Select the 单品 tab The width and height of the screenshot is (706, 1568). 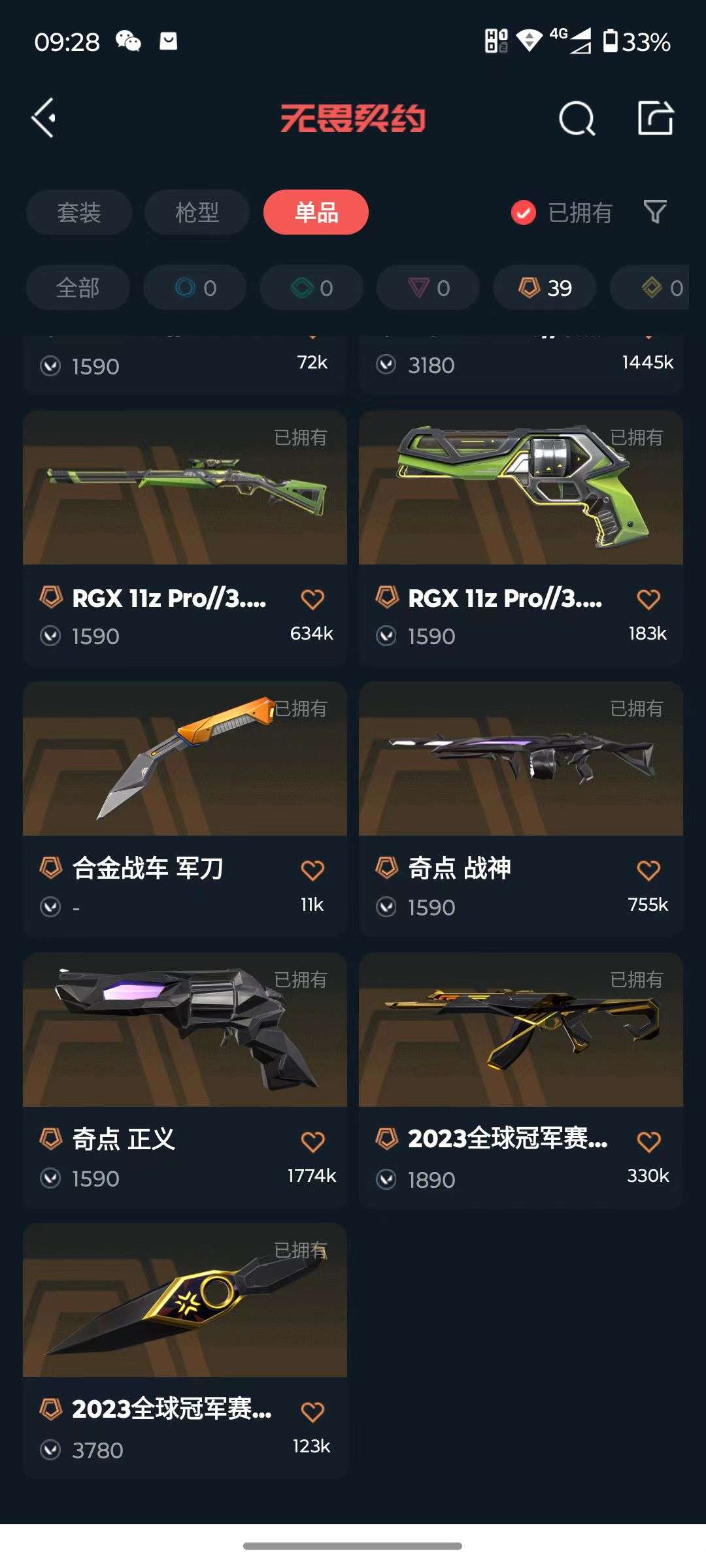316,212
